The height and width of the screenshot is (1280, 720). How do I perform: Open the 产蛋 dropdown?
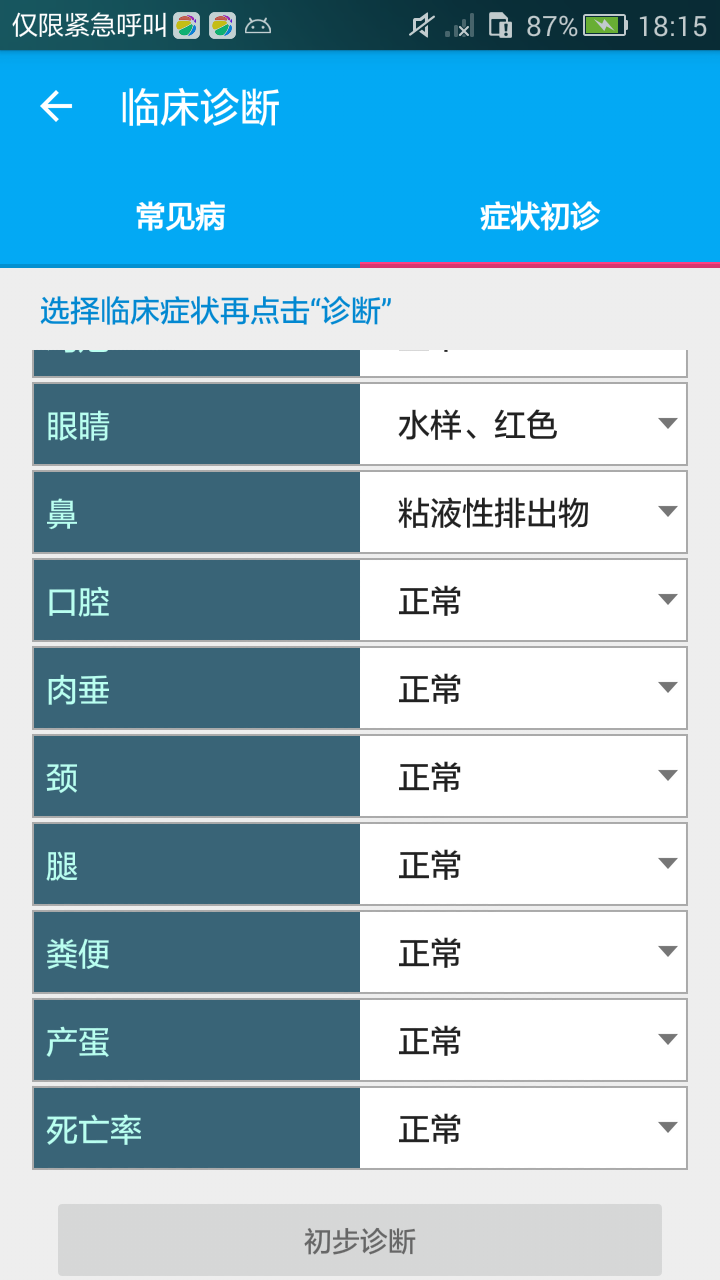[x=523, y=1041]
